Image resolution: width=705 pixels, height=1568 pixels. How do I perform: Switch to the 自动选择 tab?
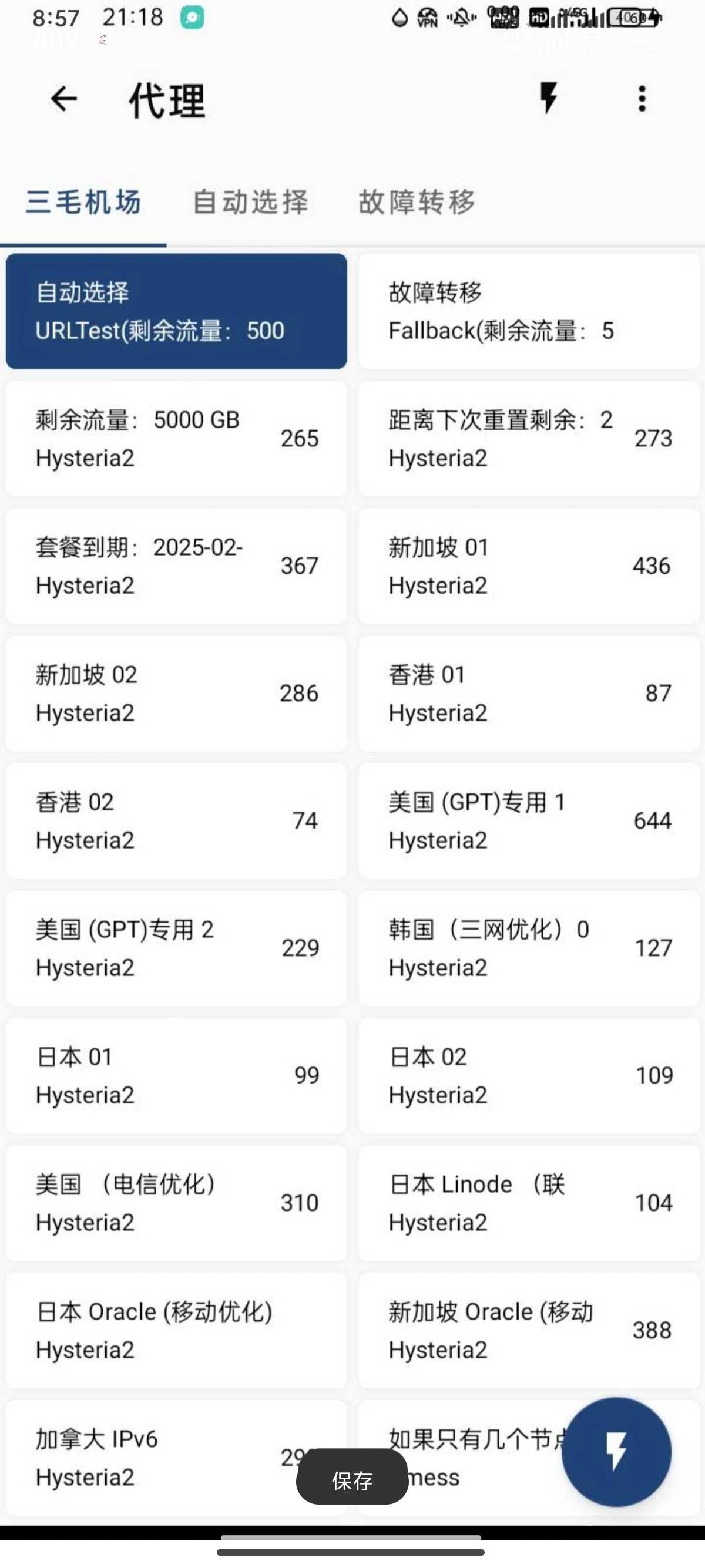point(250,202)
